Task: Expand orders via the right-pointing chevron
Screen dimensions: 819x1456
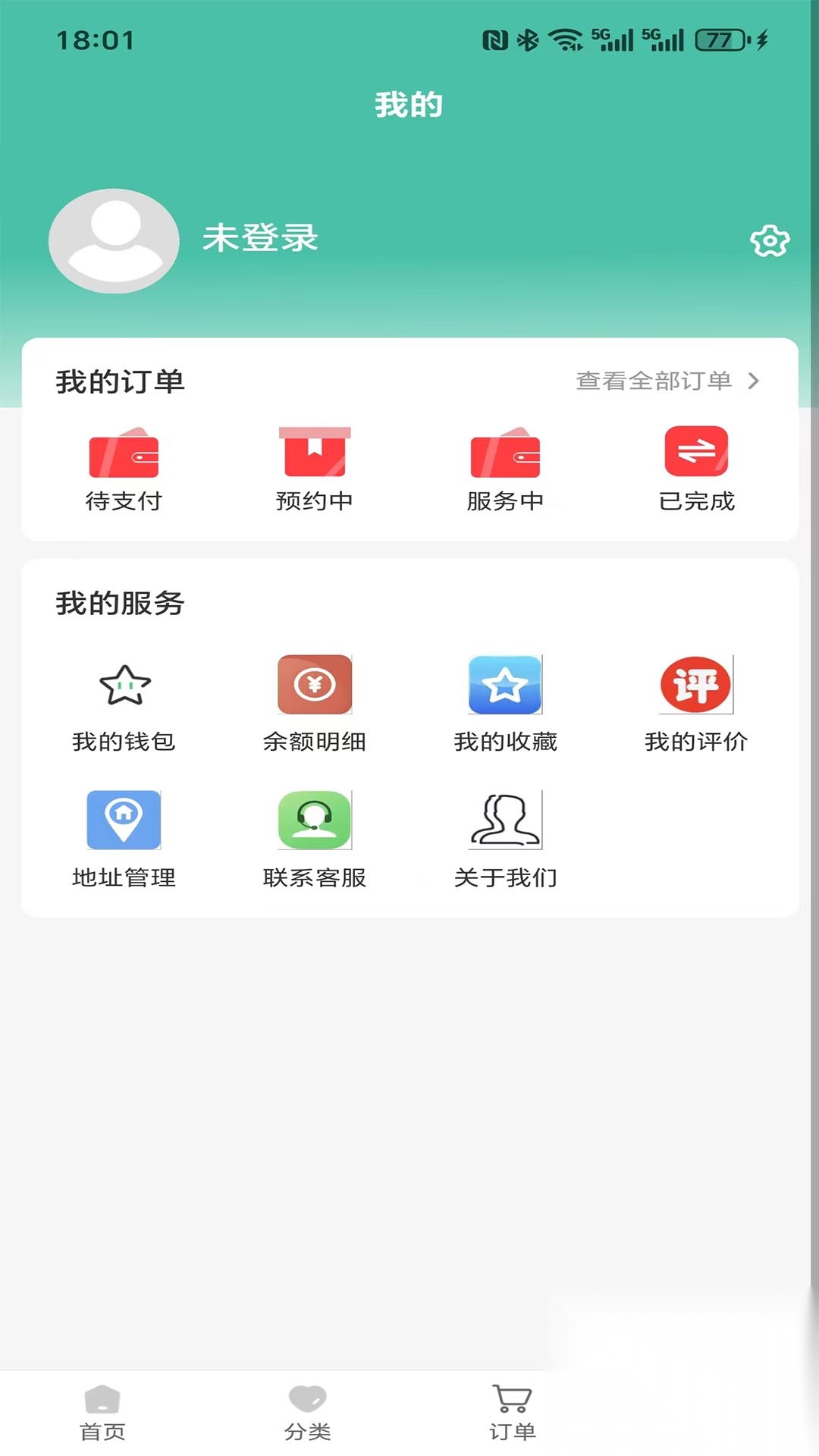Action: (755, 383)
